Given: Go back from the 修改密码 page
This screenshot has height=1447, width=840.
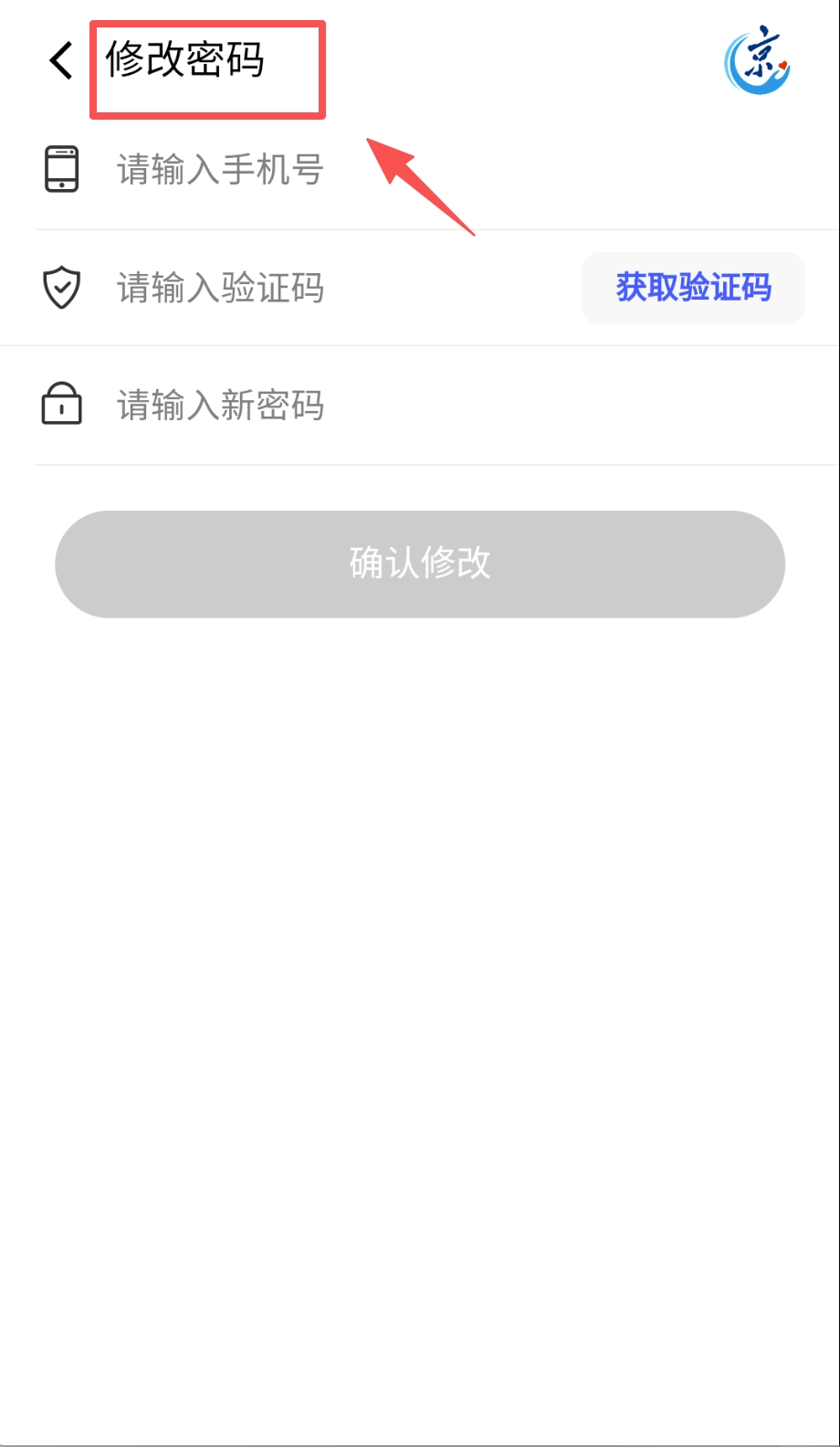Looking at the screenshot, I should (x=61, y=61).
